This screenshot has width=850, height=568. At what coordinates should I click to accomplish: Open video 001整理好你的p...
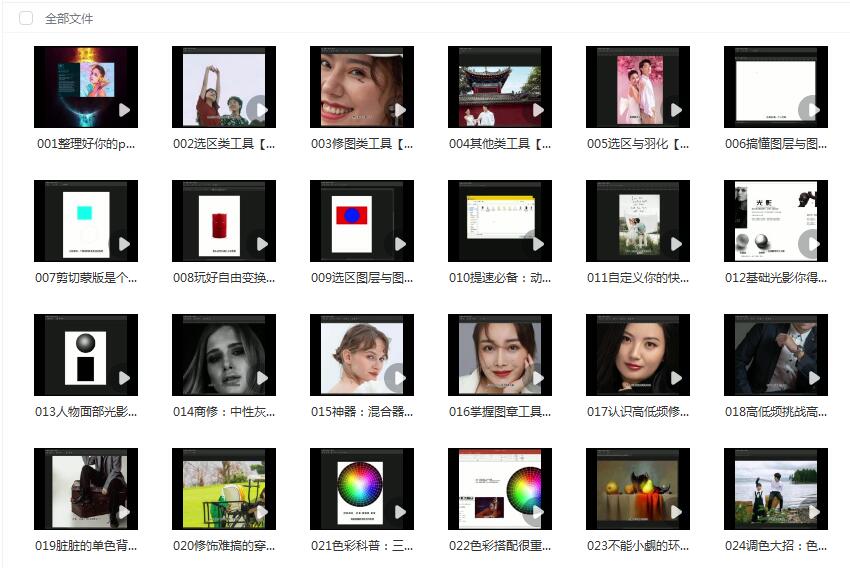(x=85, y=87)
